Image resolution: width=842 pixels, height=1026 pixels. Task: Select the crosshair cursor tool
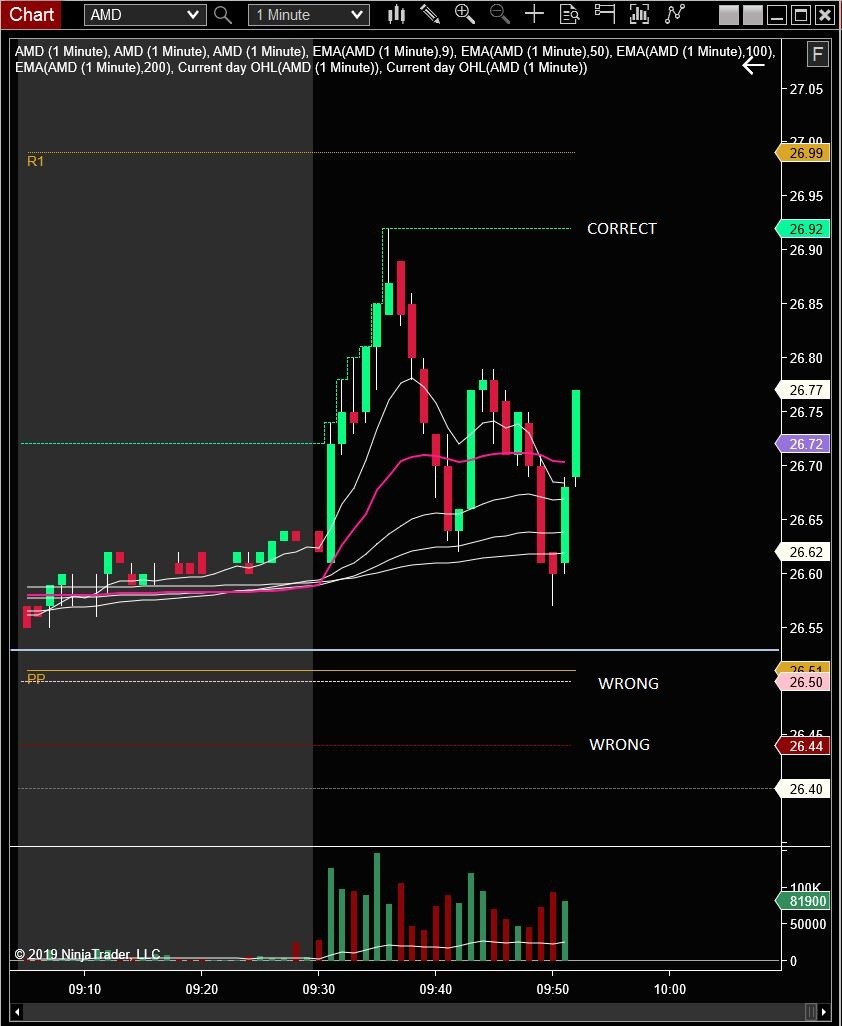coord(535,14)
